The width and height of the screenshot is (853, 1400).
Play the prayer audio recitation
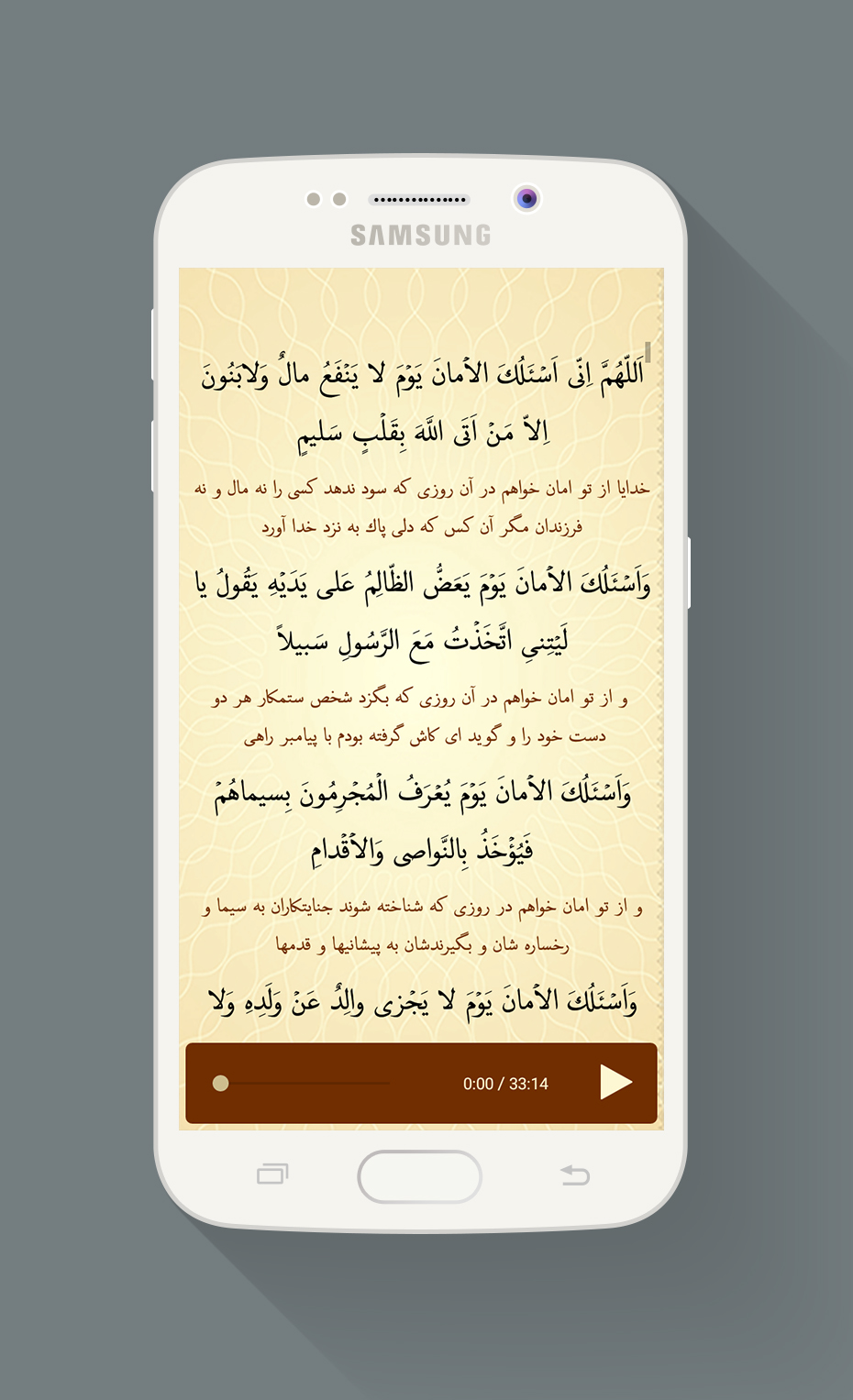(x=616, y=1083)
